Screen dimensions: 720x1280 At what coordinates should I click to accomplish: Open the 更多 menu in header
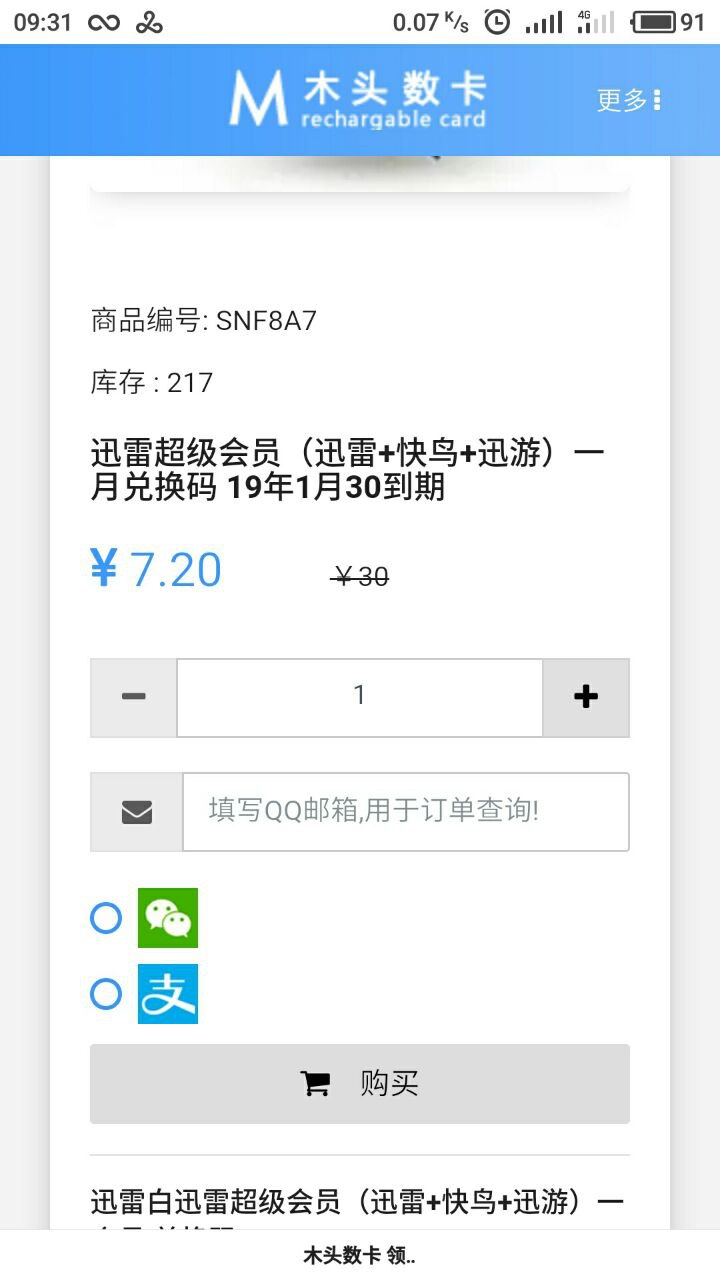point(628,100)
